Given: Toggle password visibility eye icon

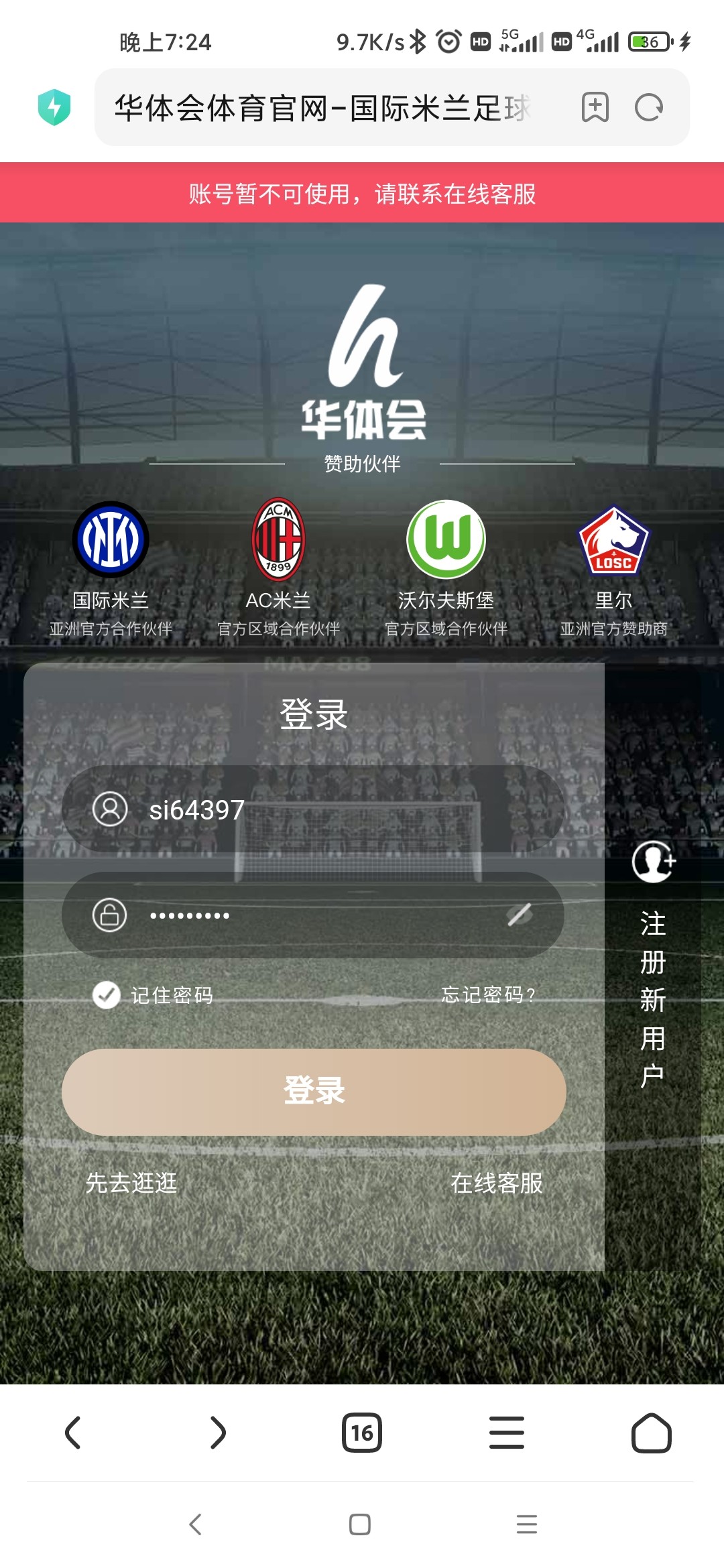Looking at the screenshot, I should coord(520,915).
